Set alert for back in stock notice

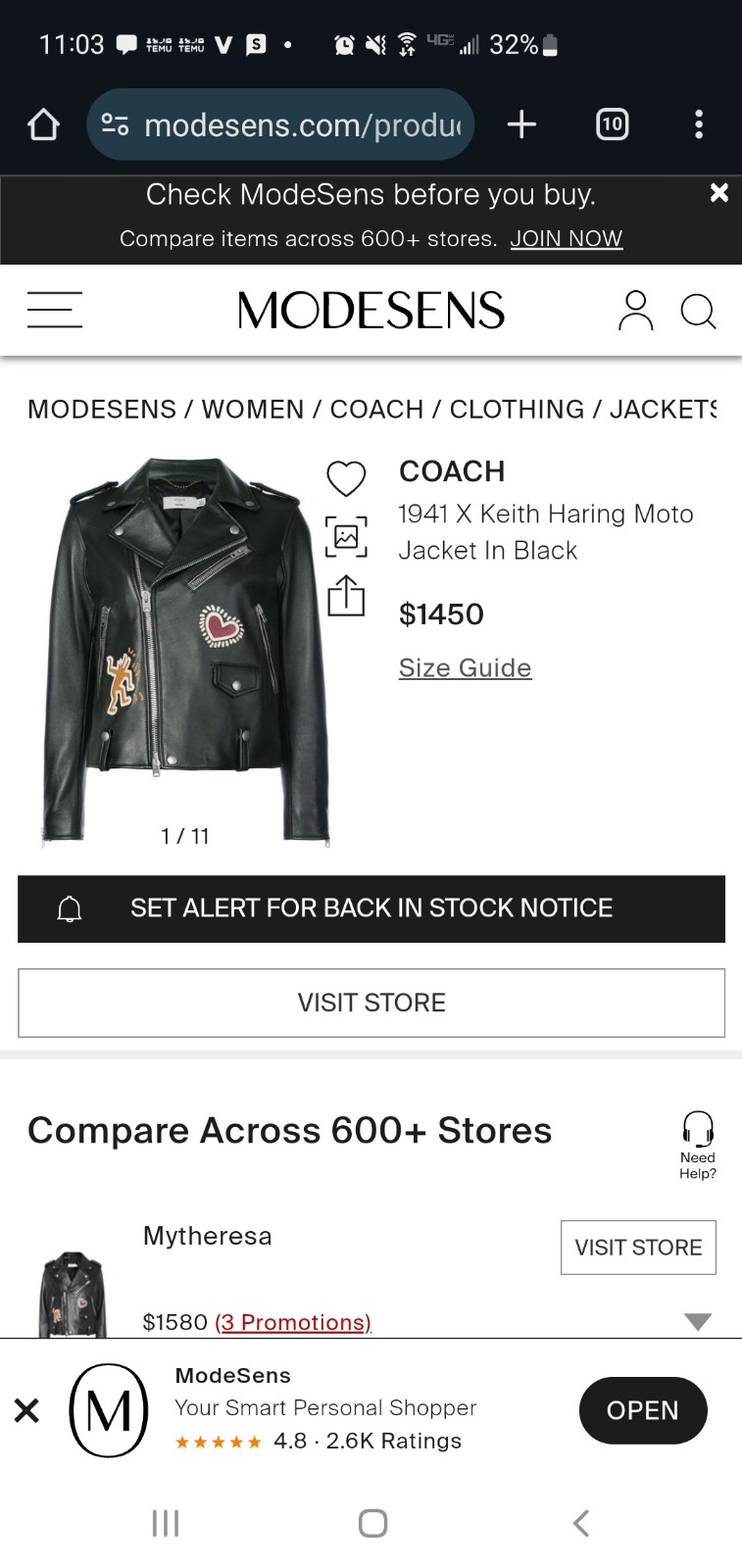coord(371,908)
